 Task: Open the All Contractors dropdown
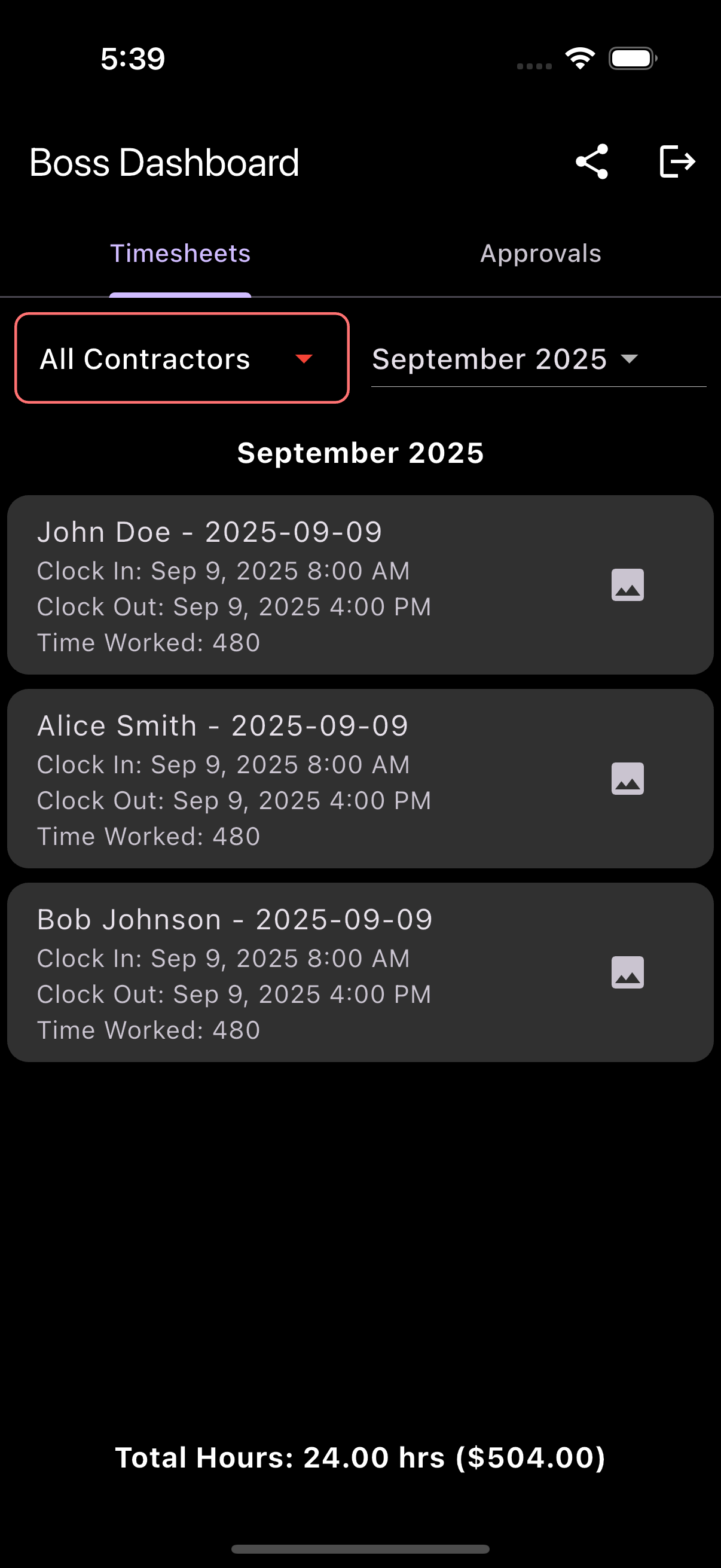click(182, 358)
